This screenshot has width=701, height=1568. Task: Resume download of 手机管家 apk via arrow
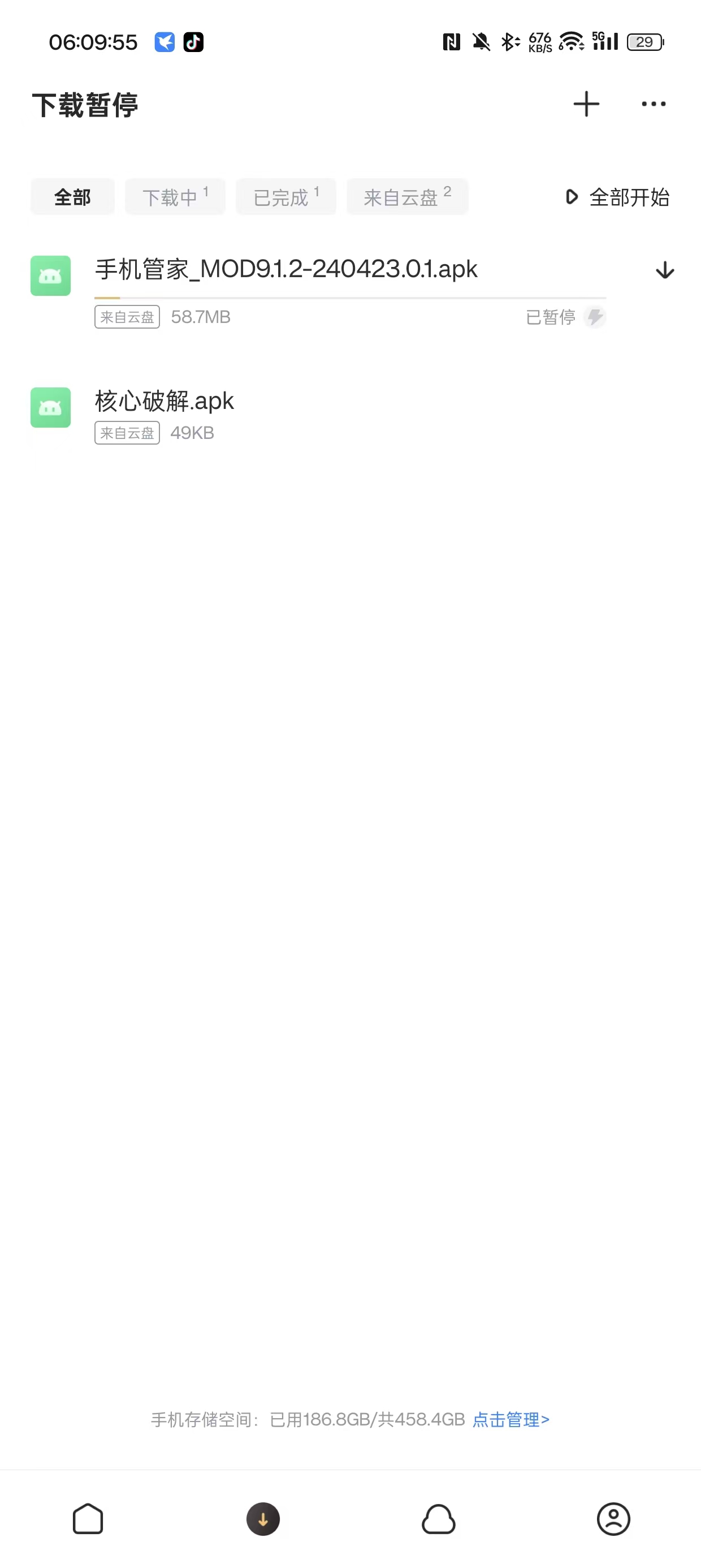664,270
